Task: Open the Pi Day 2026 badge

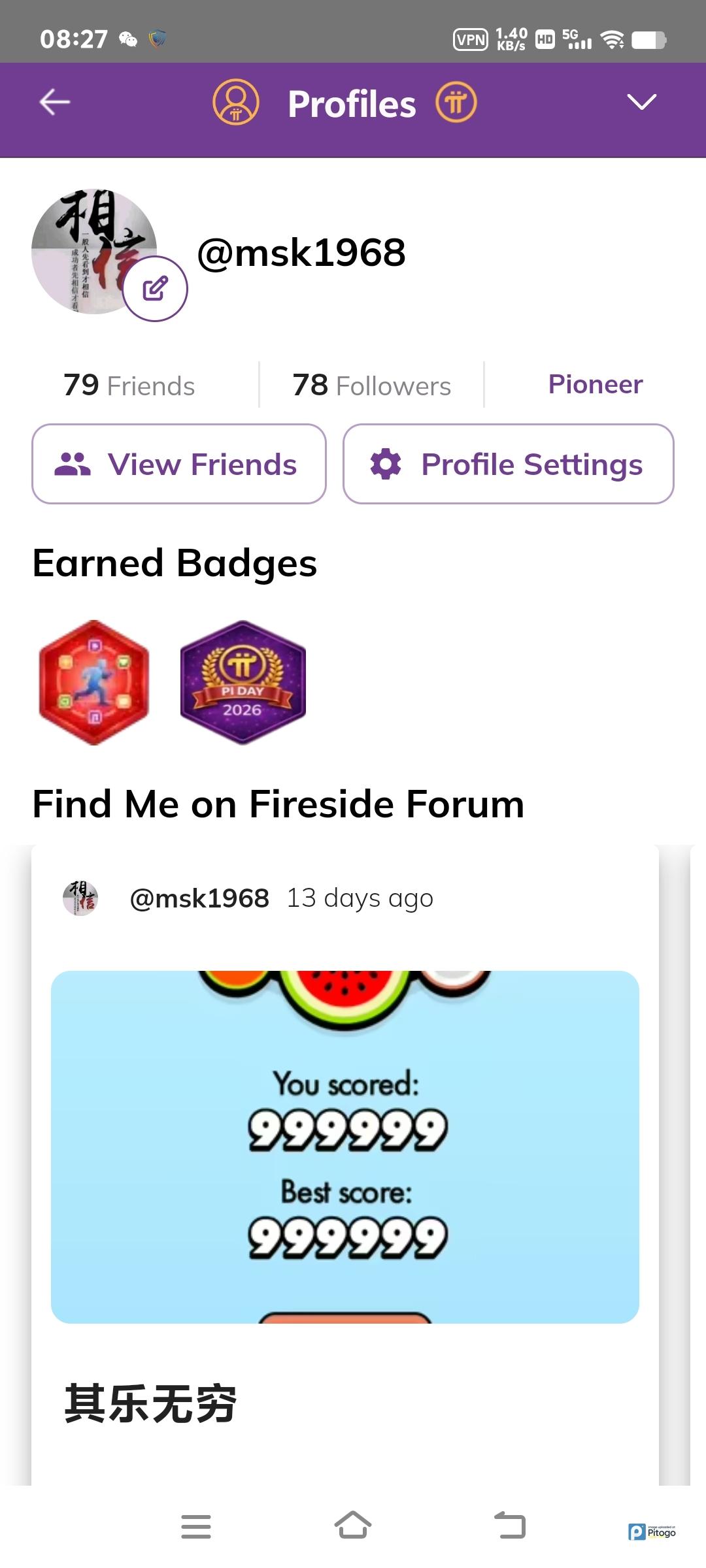Action: pos(243,682)
